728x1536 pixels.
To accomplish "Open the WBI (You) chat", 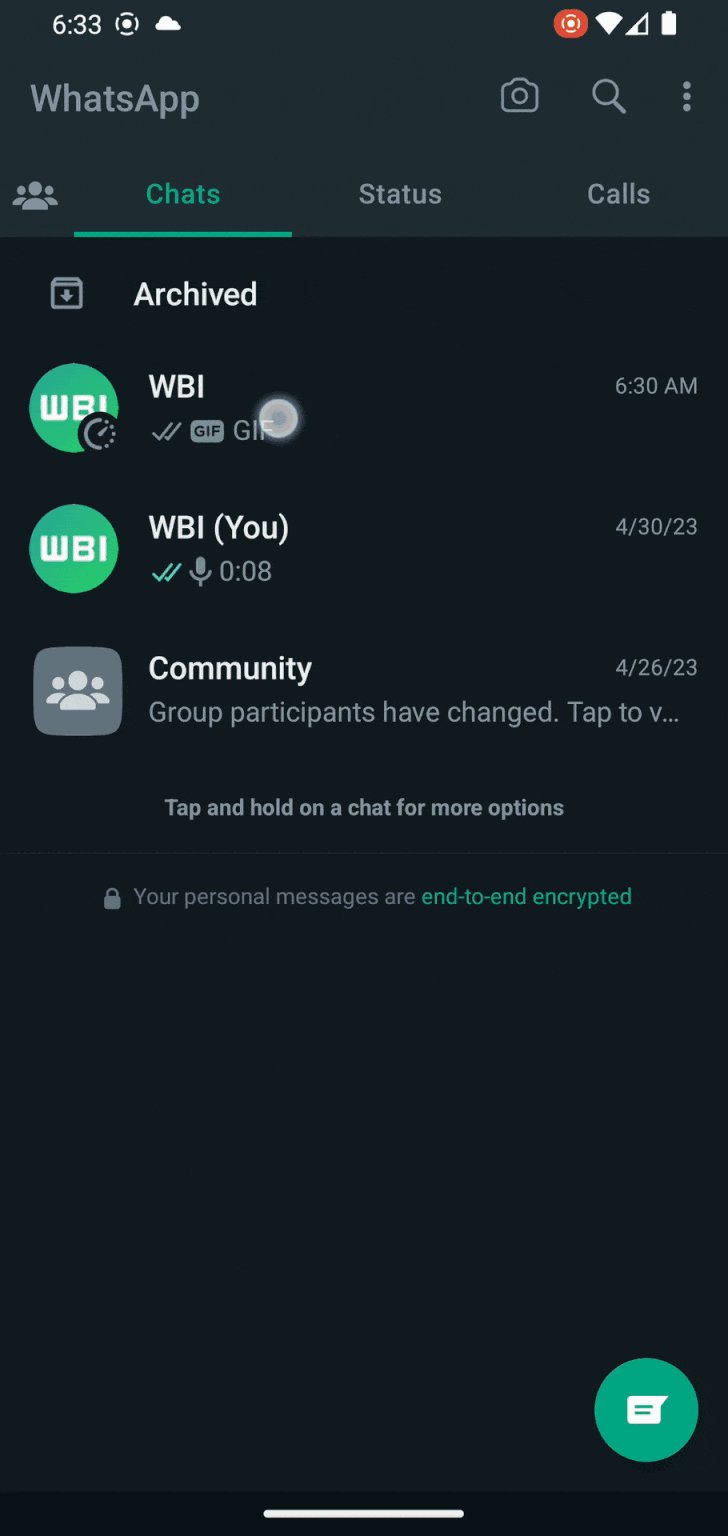I will click(x=420, y=549).
